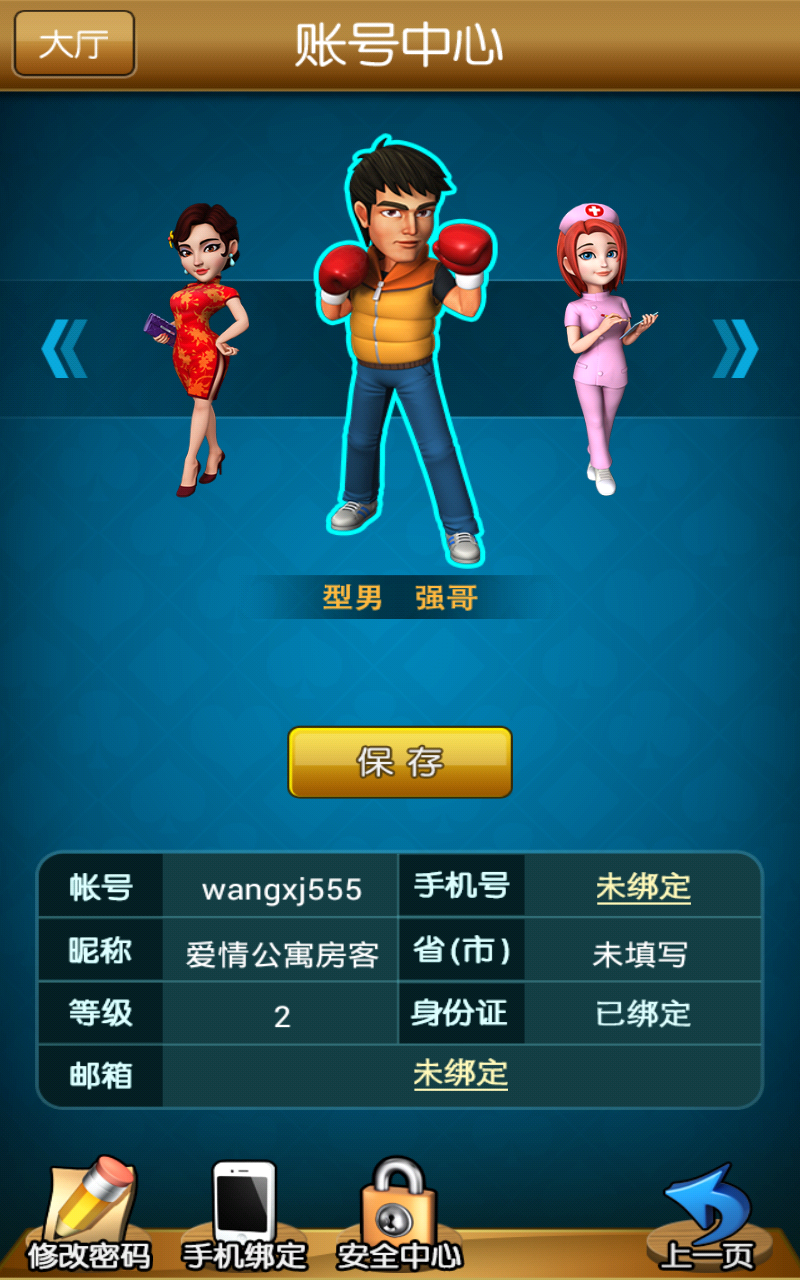The height and width of the screenshot is (1280, 800).
Task: Return to the 大厅 lobby
Action: point(74,44)
